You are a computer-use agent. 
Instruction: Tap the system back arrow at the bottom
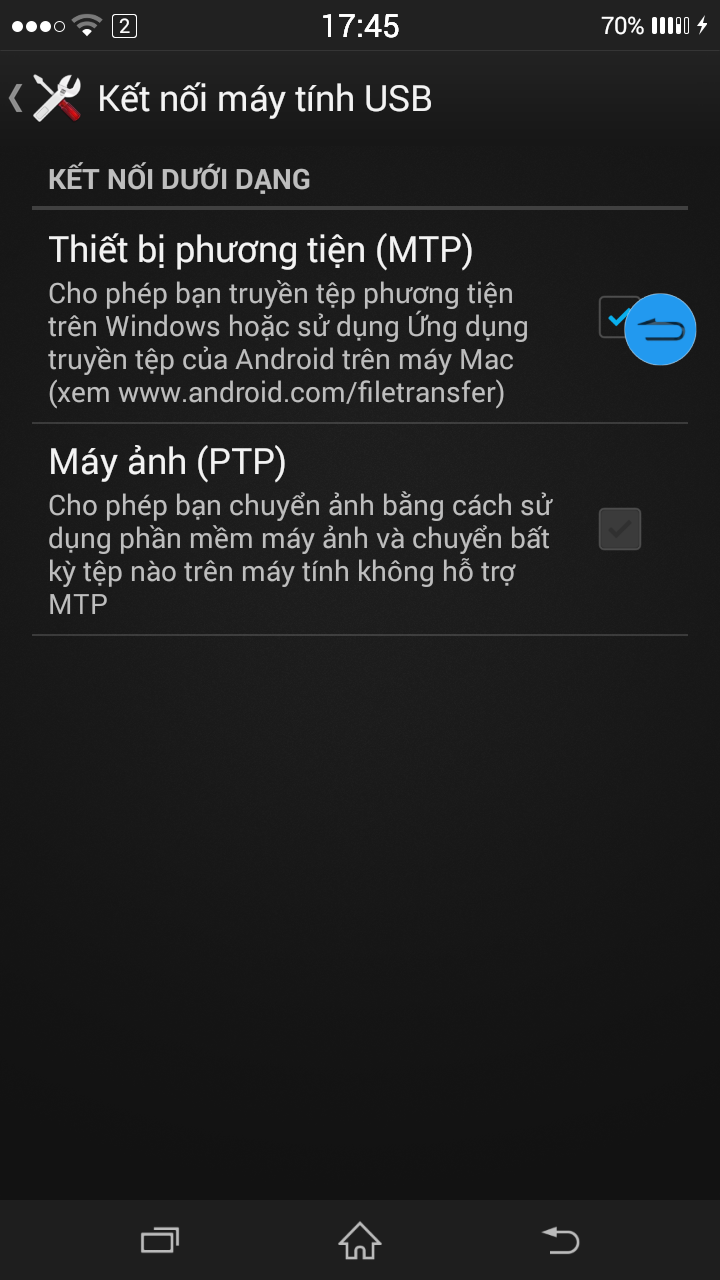pos(560,1241)
